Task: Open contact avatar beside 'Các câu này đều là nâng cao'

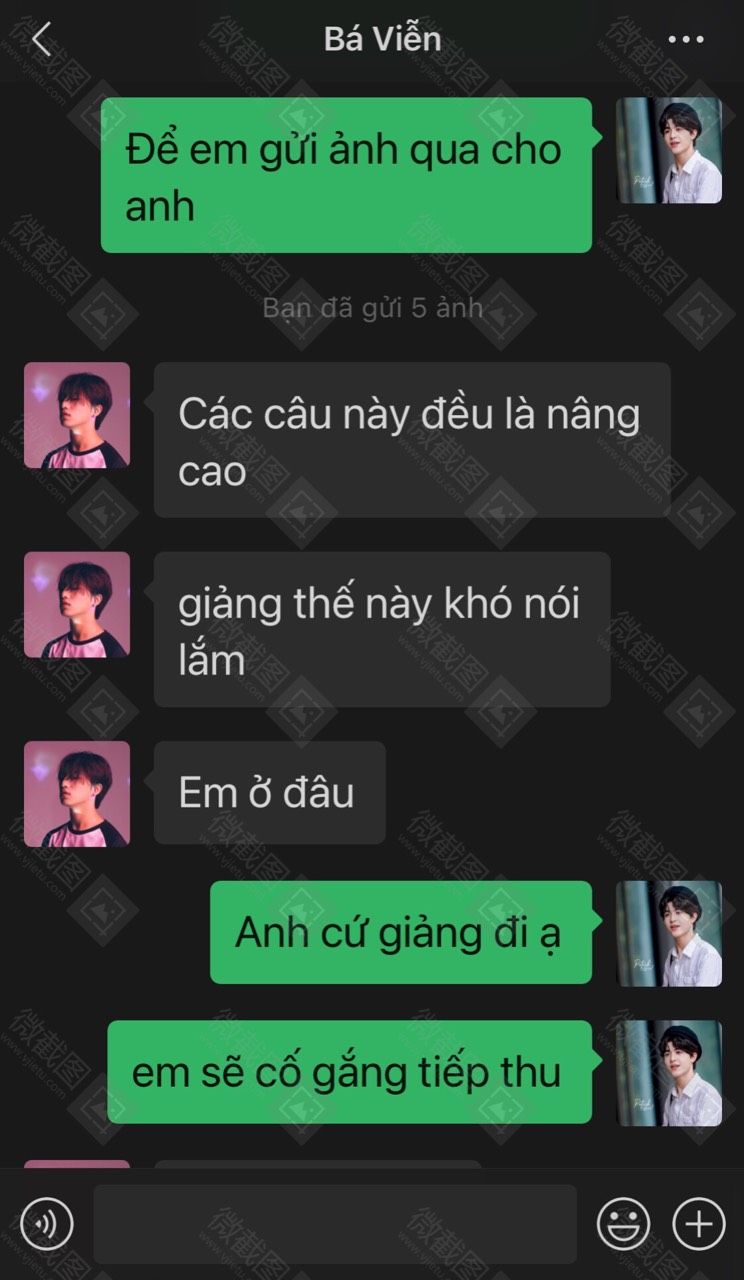Action: [x=77, y=415]
